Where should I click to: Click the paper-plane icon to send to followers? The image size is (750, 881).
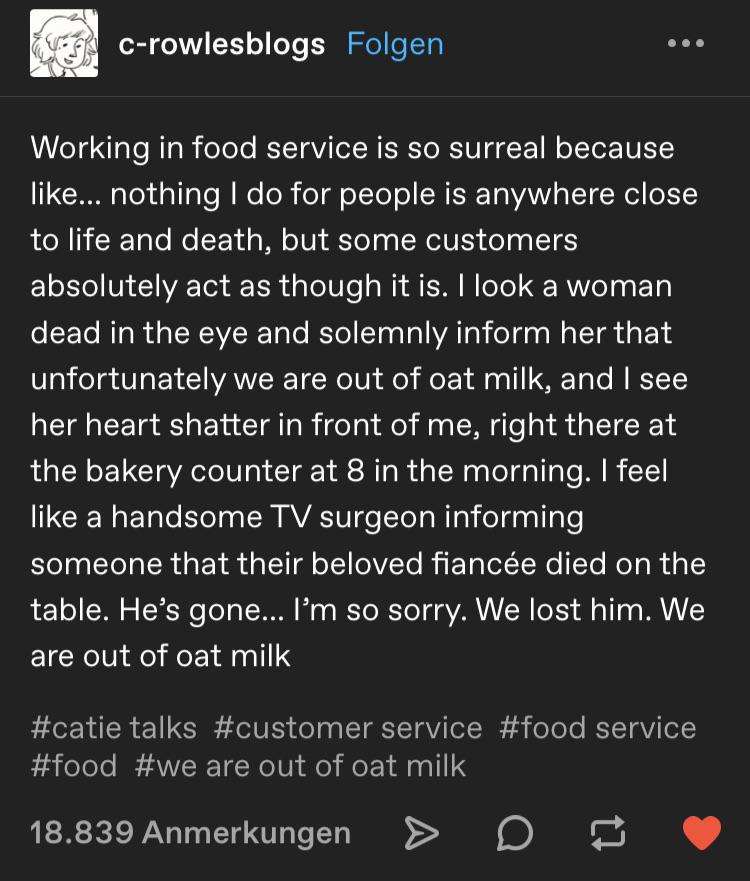click(x=424, y=832)
